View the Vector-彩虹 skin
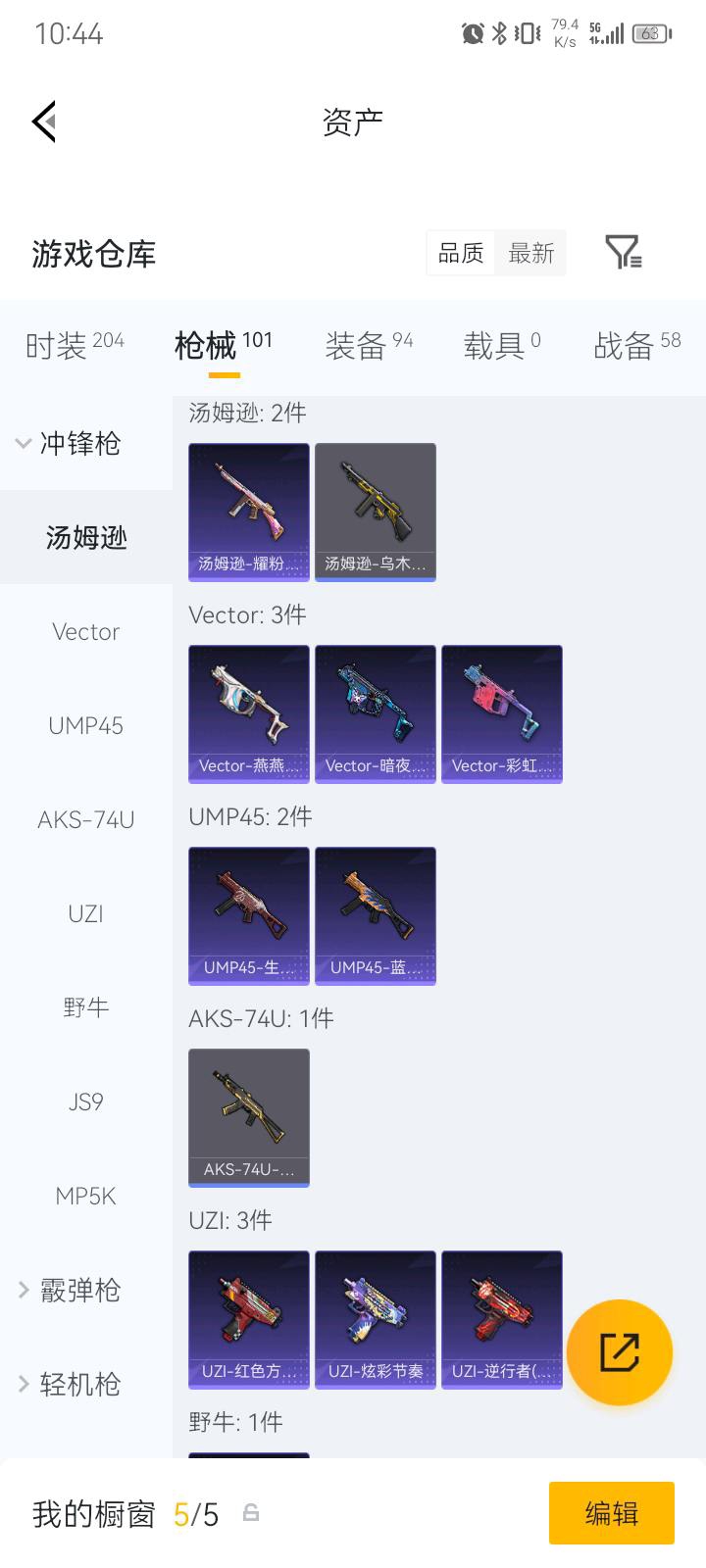 tap(502, 713)
